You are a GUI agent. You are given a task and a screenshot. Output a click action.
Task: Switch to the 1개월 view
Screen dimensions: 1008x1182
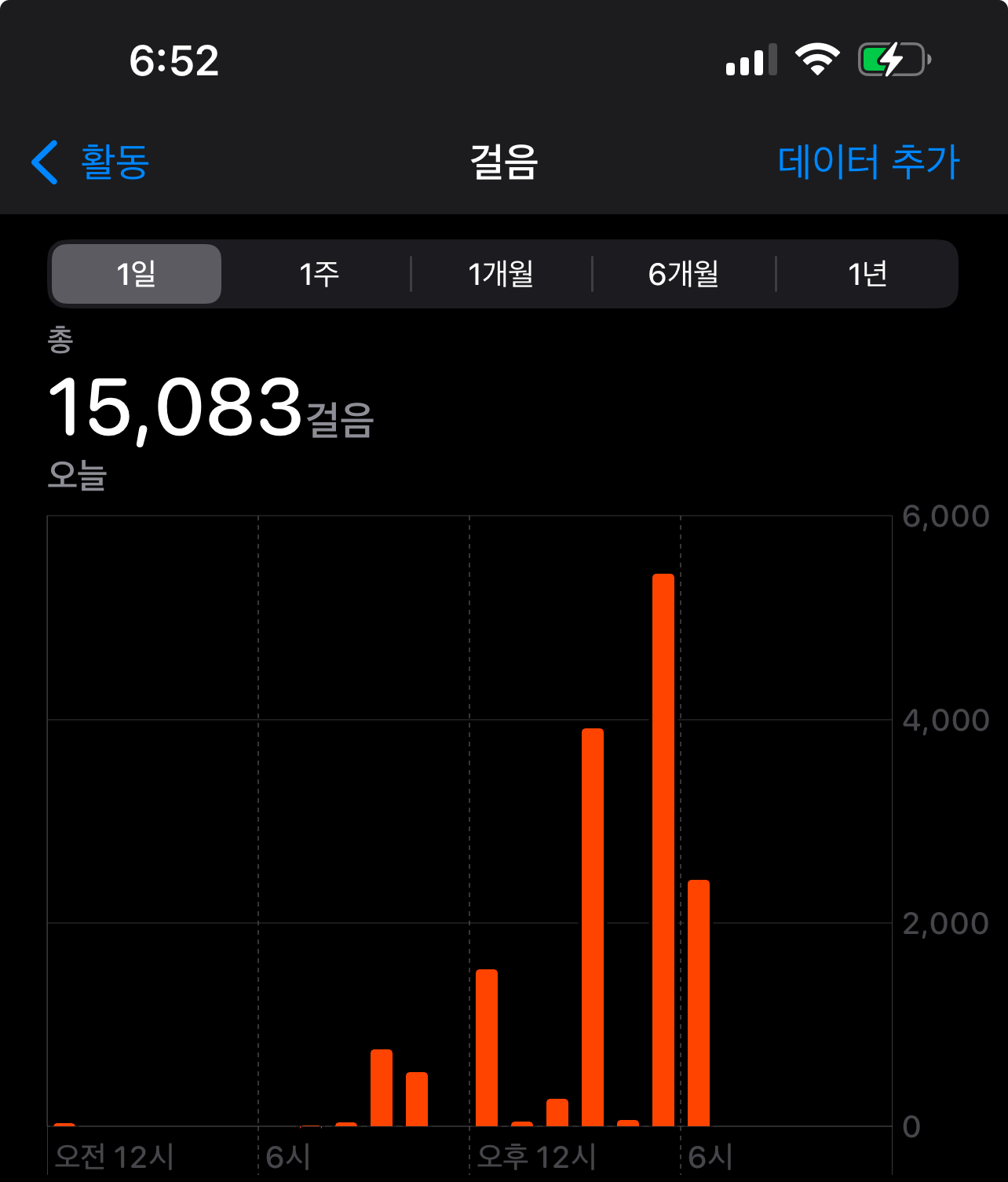501,274
